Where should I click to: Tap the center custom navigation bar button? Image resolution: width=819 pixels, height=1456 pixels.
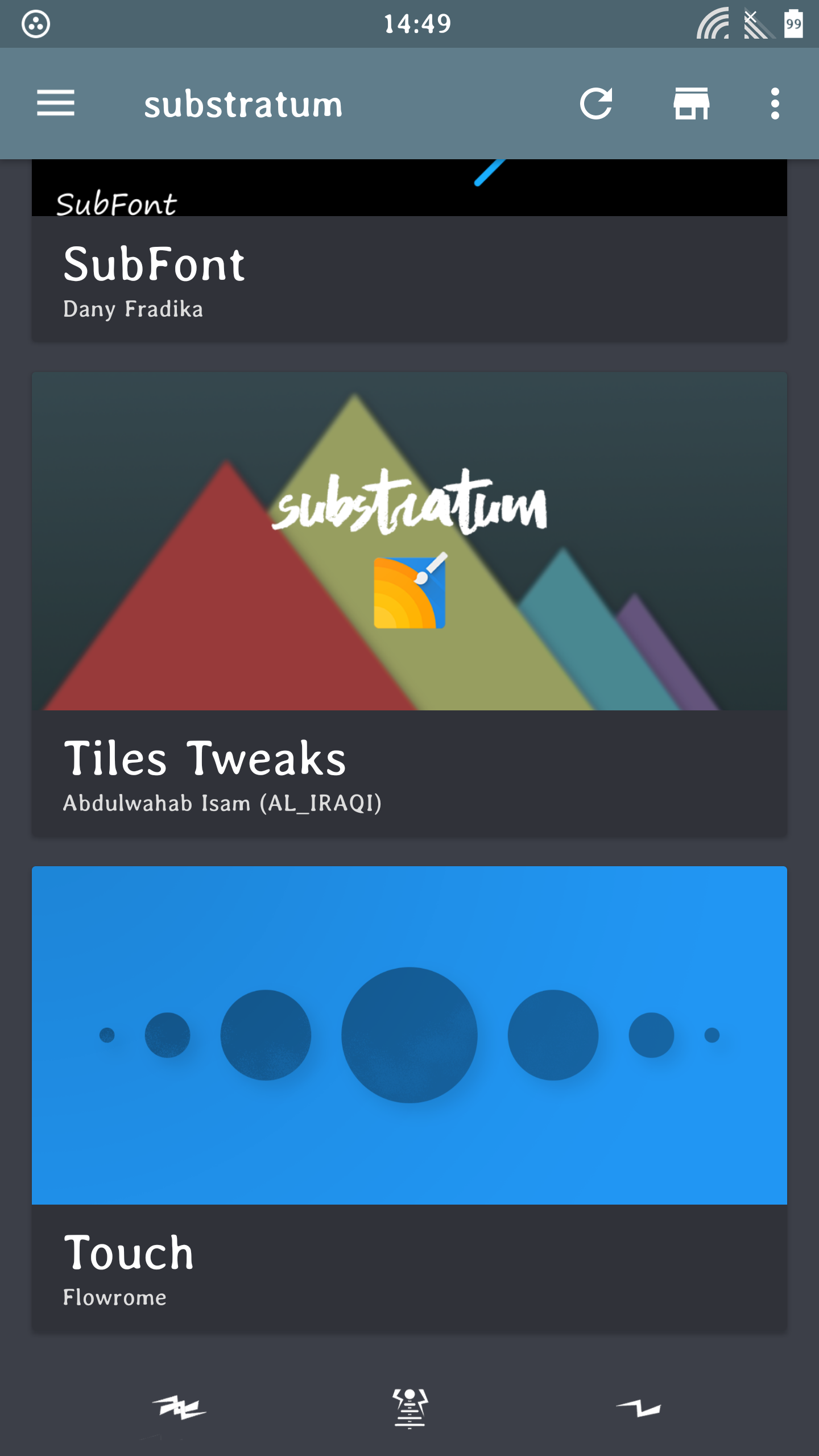409,1408
